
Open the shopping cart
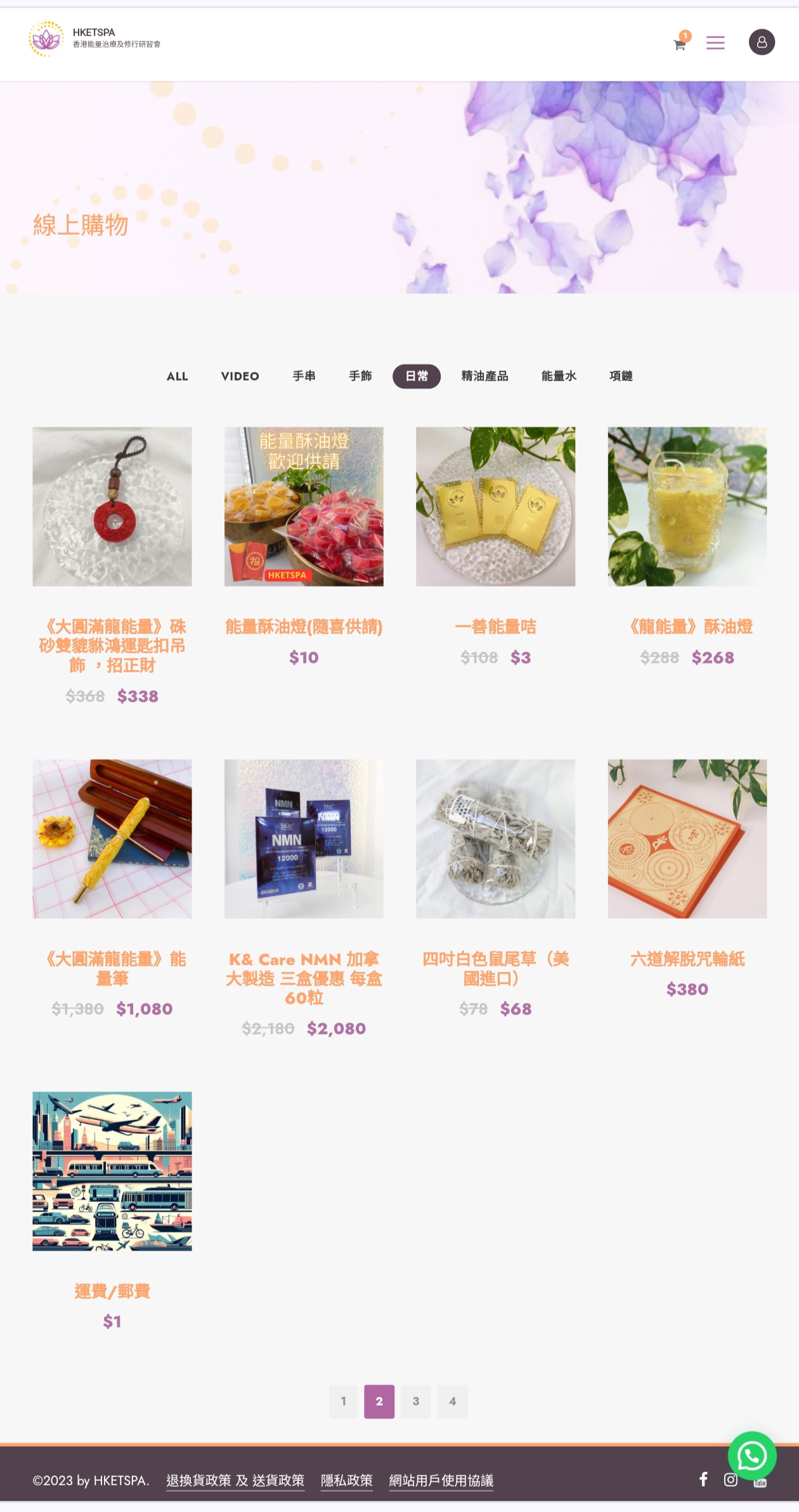[x=680, y=44]
